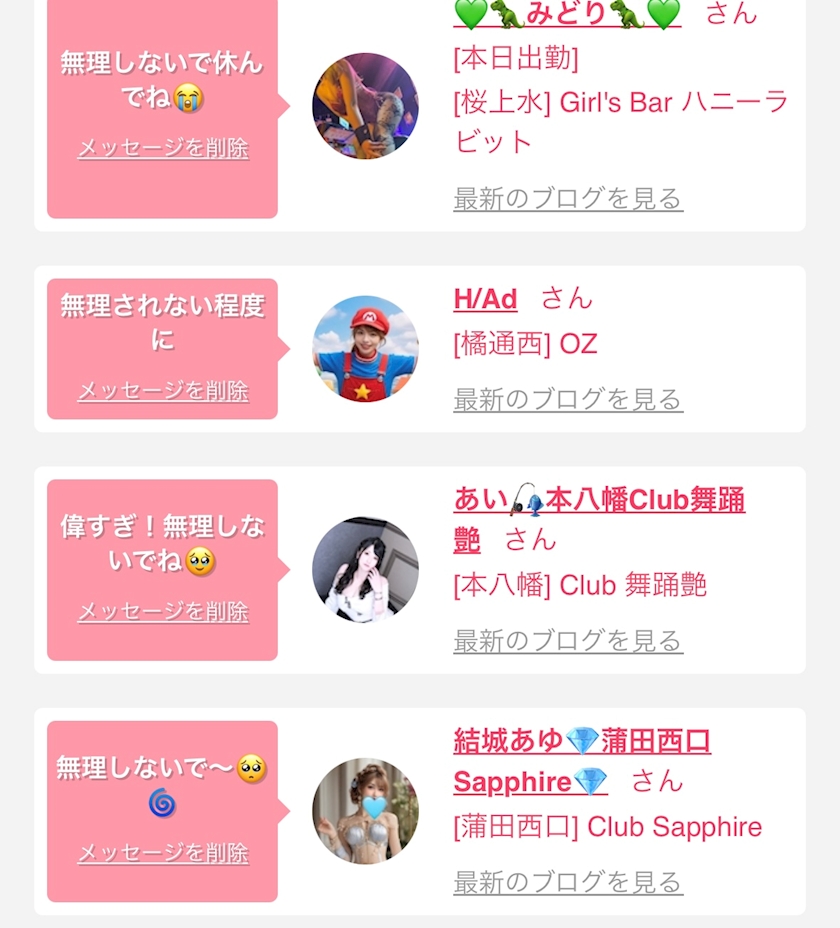Open あい 本八幡Club舞踊艶 profile link
The height and width of the screenshot is (928, 840).
599,520
